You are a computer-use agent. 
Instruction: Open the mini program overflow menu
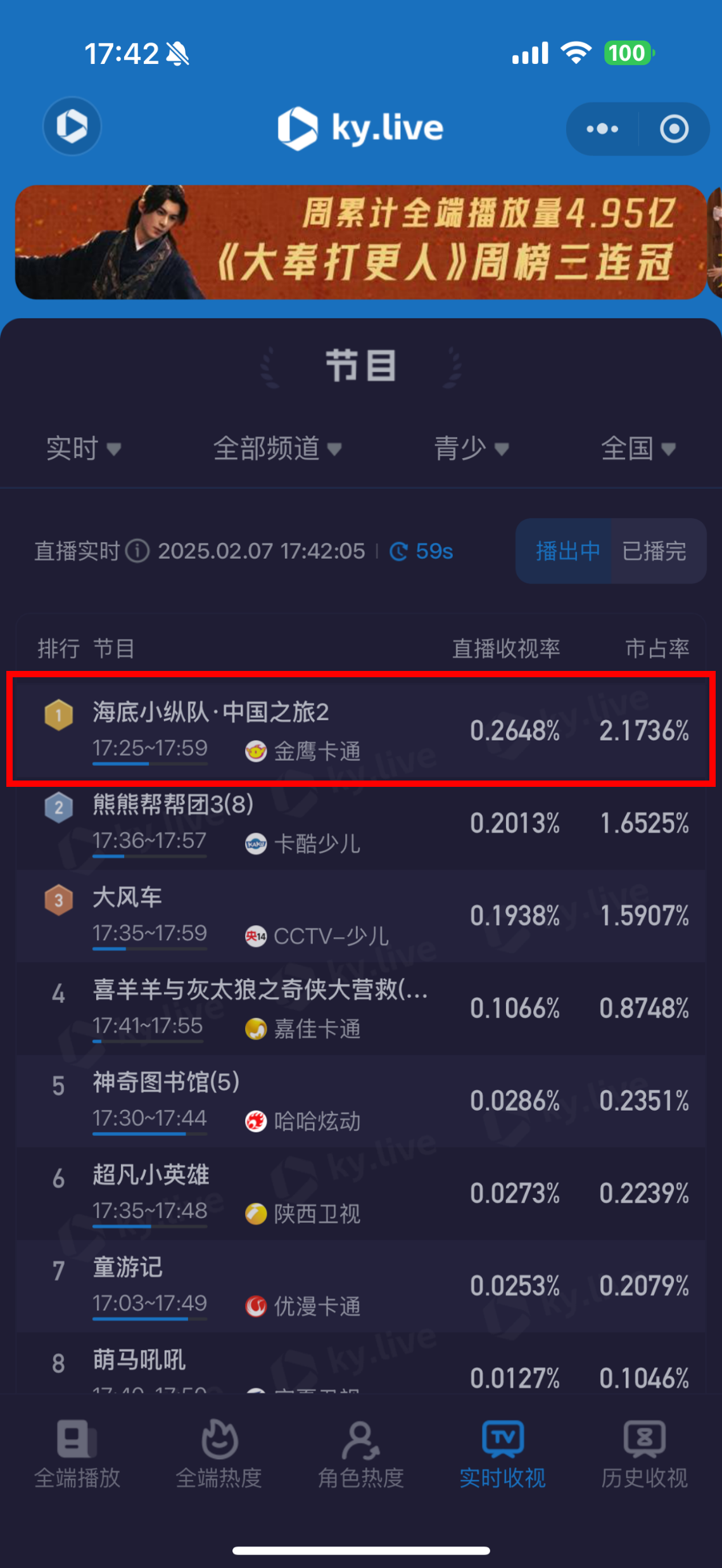(602, 129)
